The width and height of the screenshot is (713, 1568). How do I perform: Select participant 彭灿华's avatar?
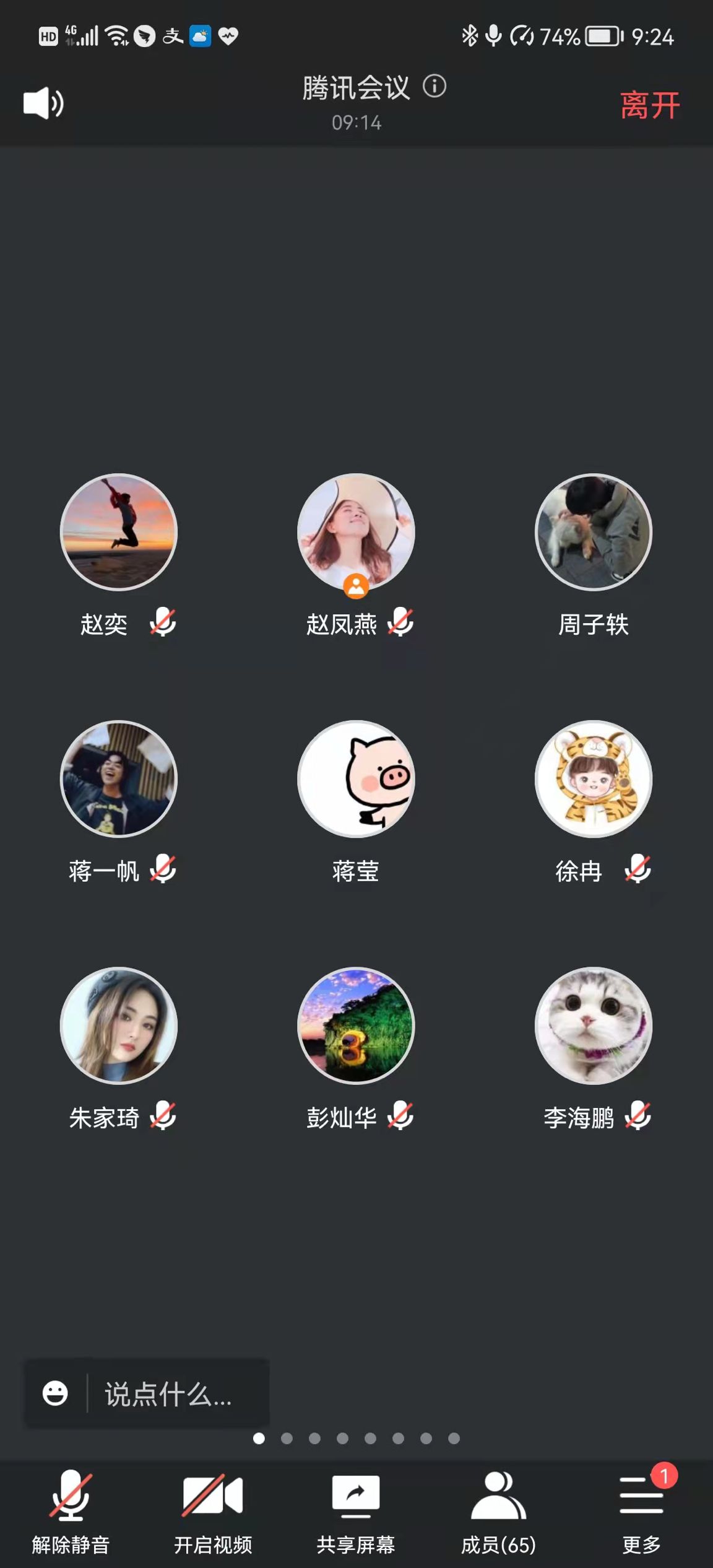click(x=356, y=1025)
